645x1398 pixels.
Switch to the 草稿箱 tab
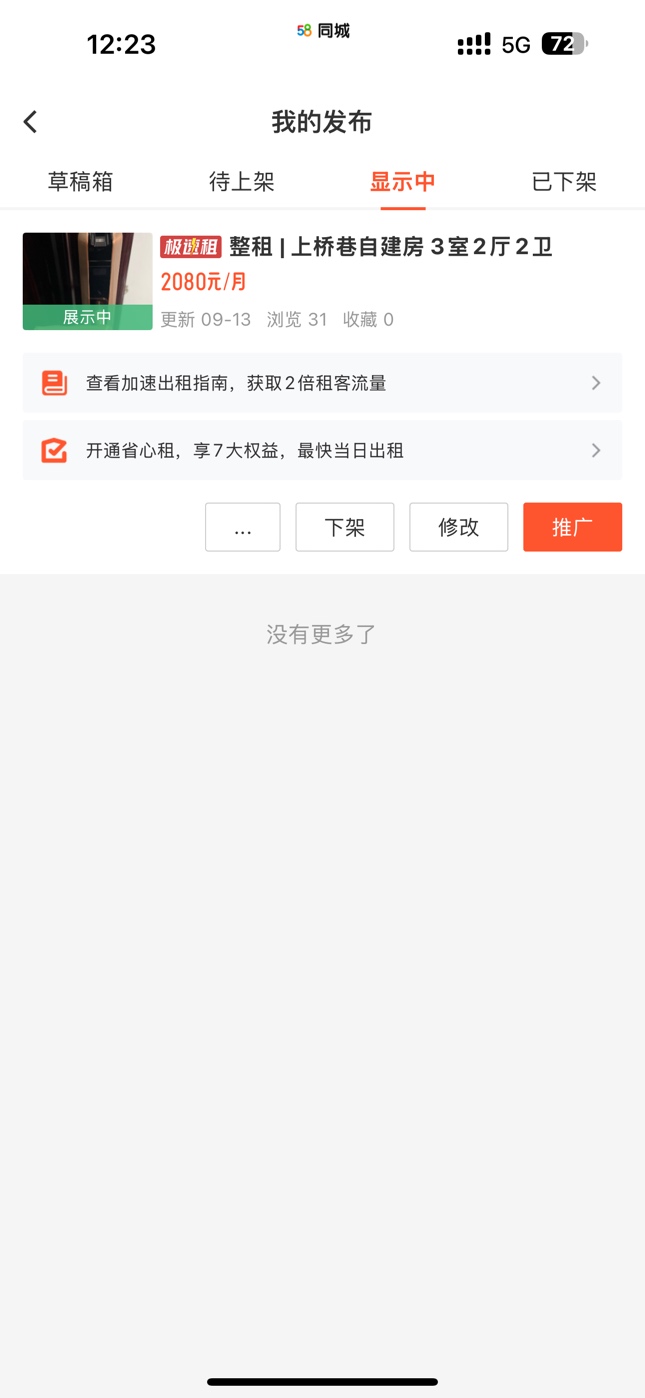80,182
